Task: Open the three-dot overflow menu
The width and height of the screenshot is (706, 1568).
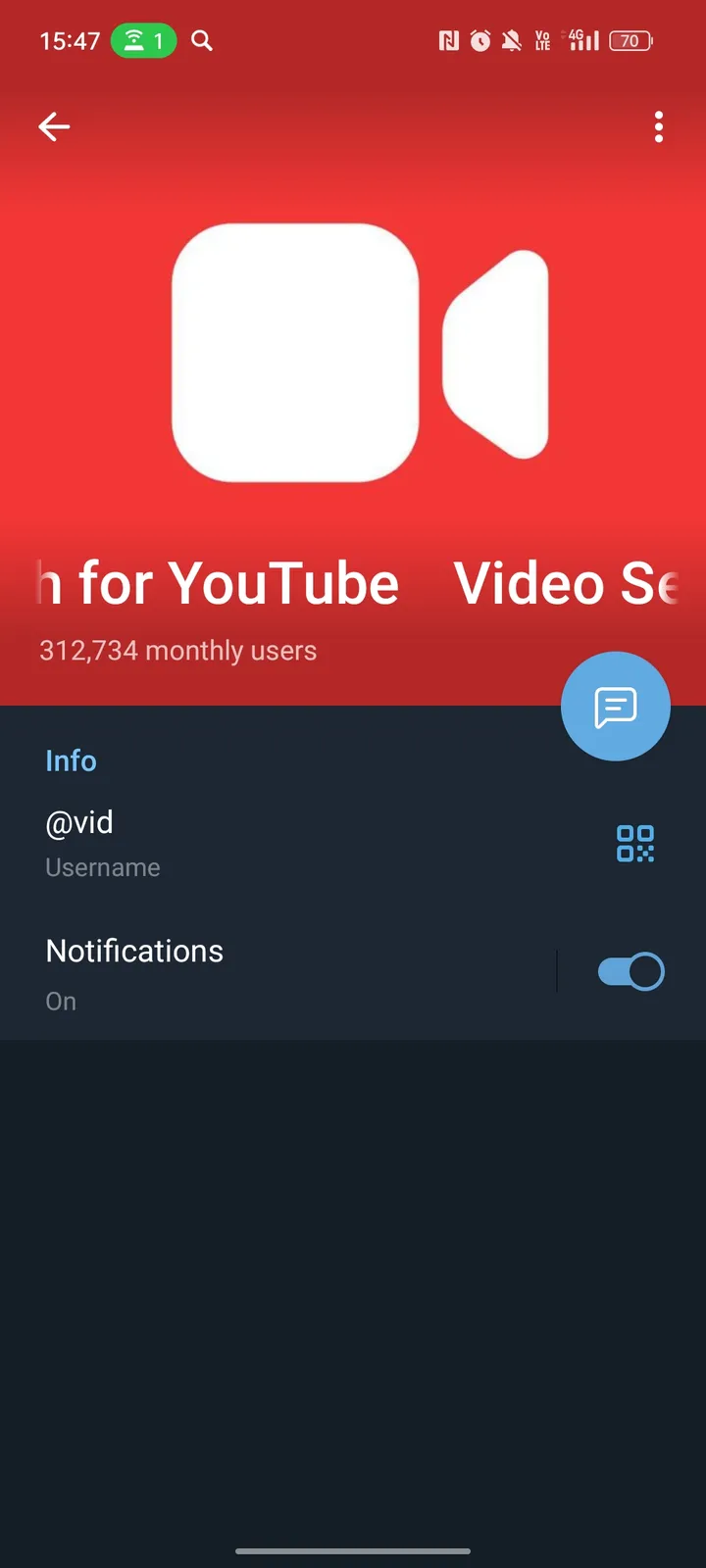Action: tap(658, 126)
